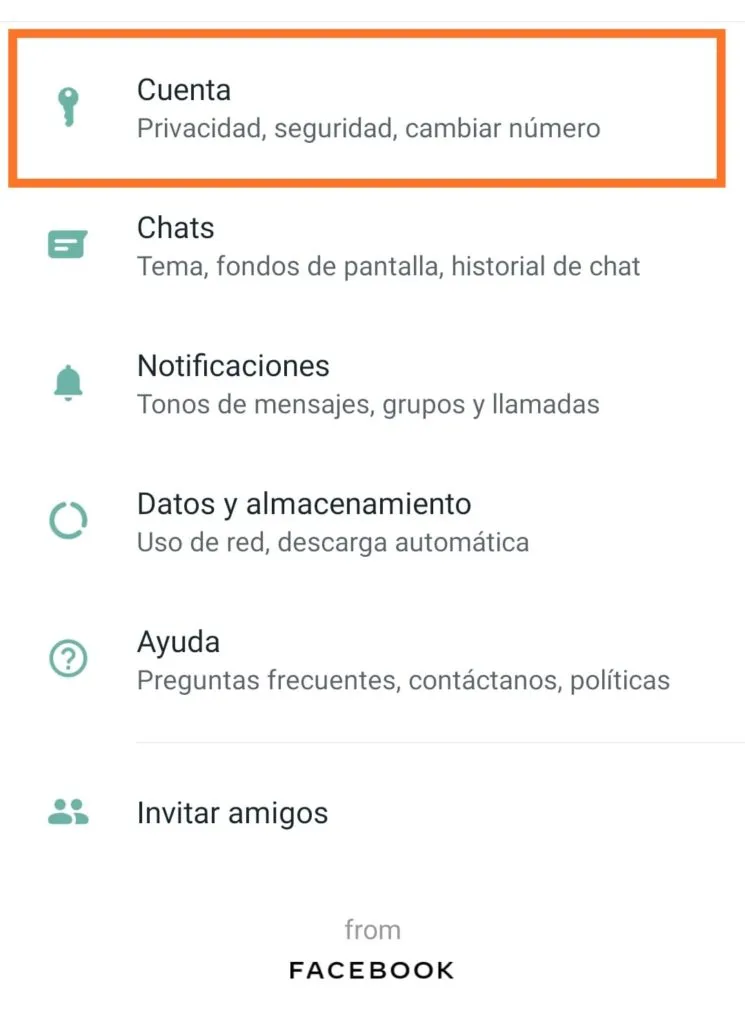Tap the people icon beside Invitar amigos

67,812
